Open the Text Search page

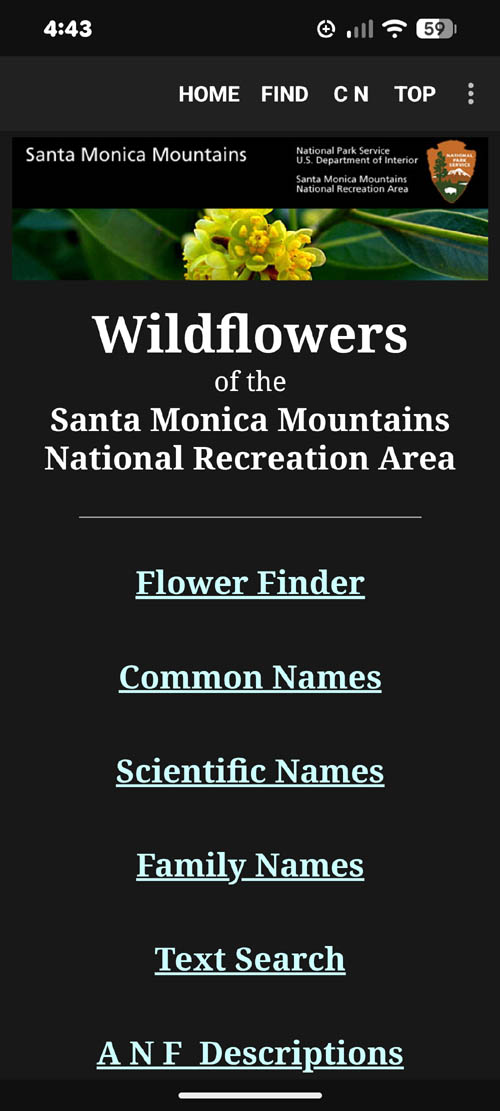(x=250, y=959)
